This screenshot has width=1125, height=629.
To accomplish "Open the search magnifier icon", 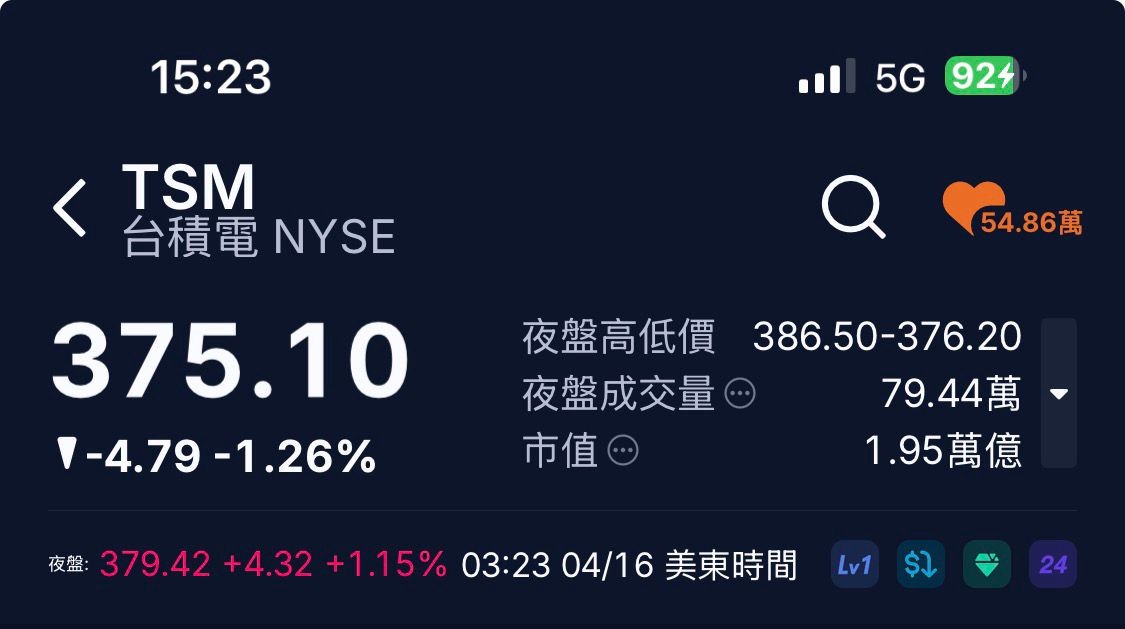I will pyautogui.click(x=853, y=208).
